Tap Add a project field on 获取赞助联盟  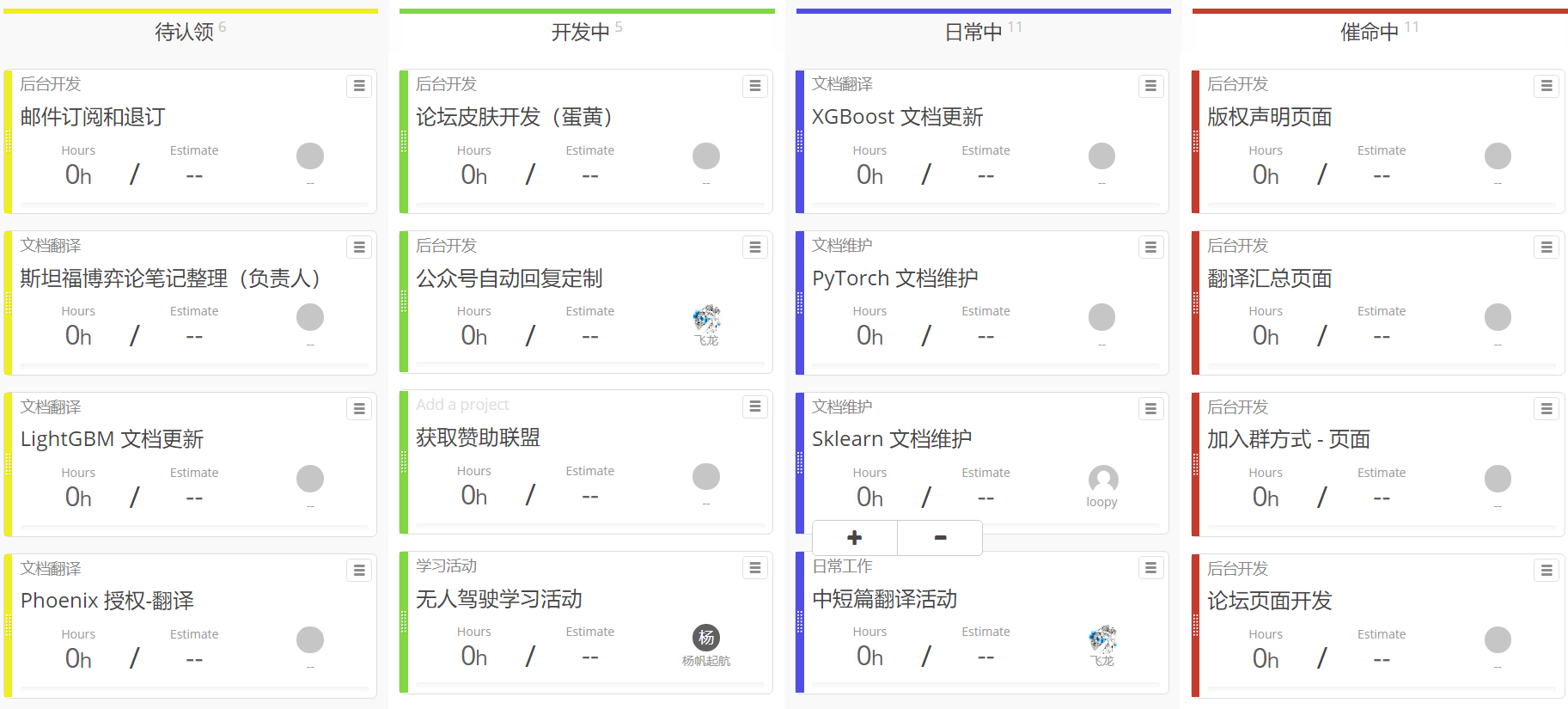coord(462,405)
